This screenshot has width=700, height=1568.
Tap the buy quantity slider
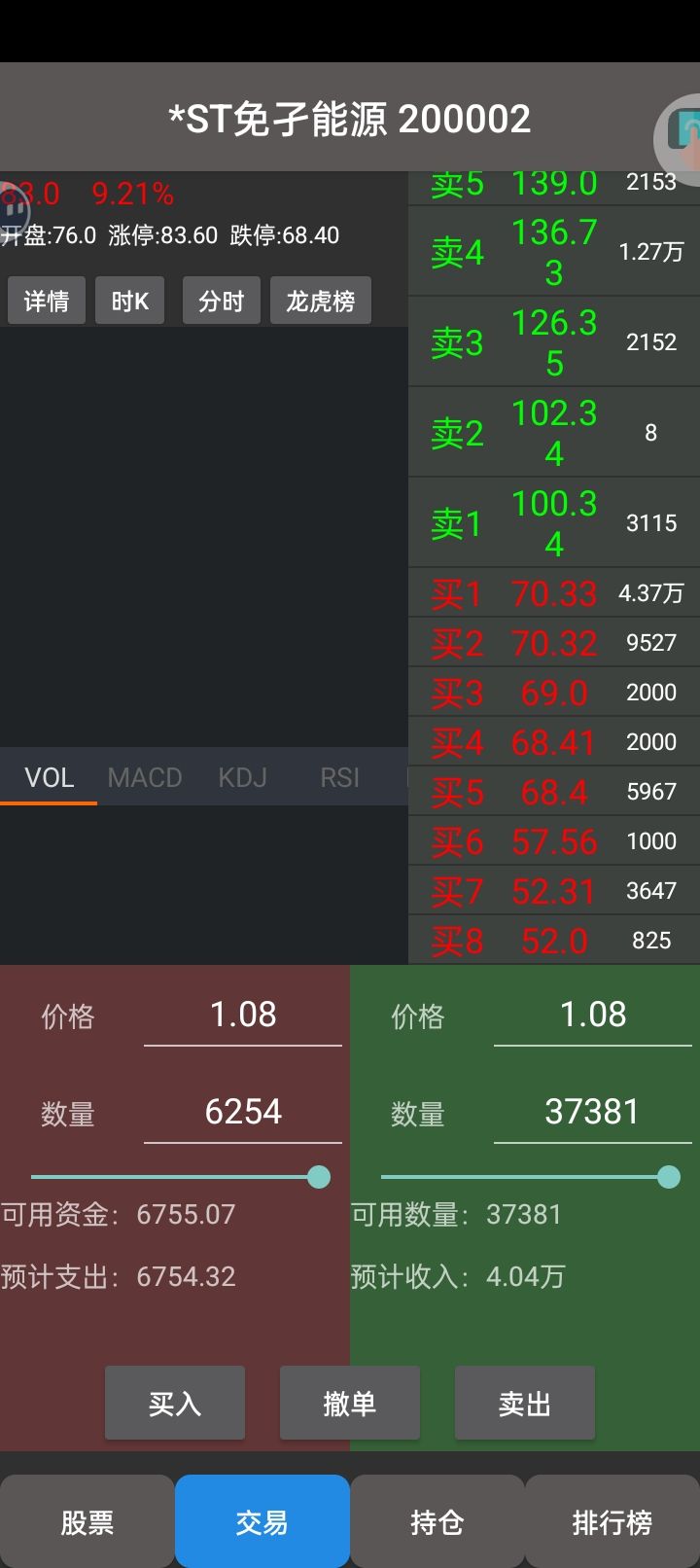click(x=181, y=1177)
